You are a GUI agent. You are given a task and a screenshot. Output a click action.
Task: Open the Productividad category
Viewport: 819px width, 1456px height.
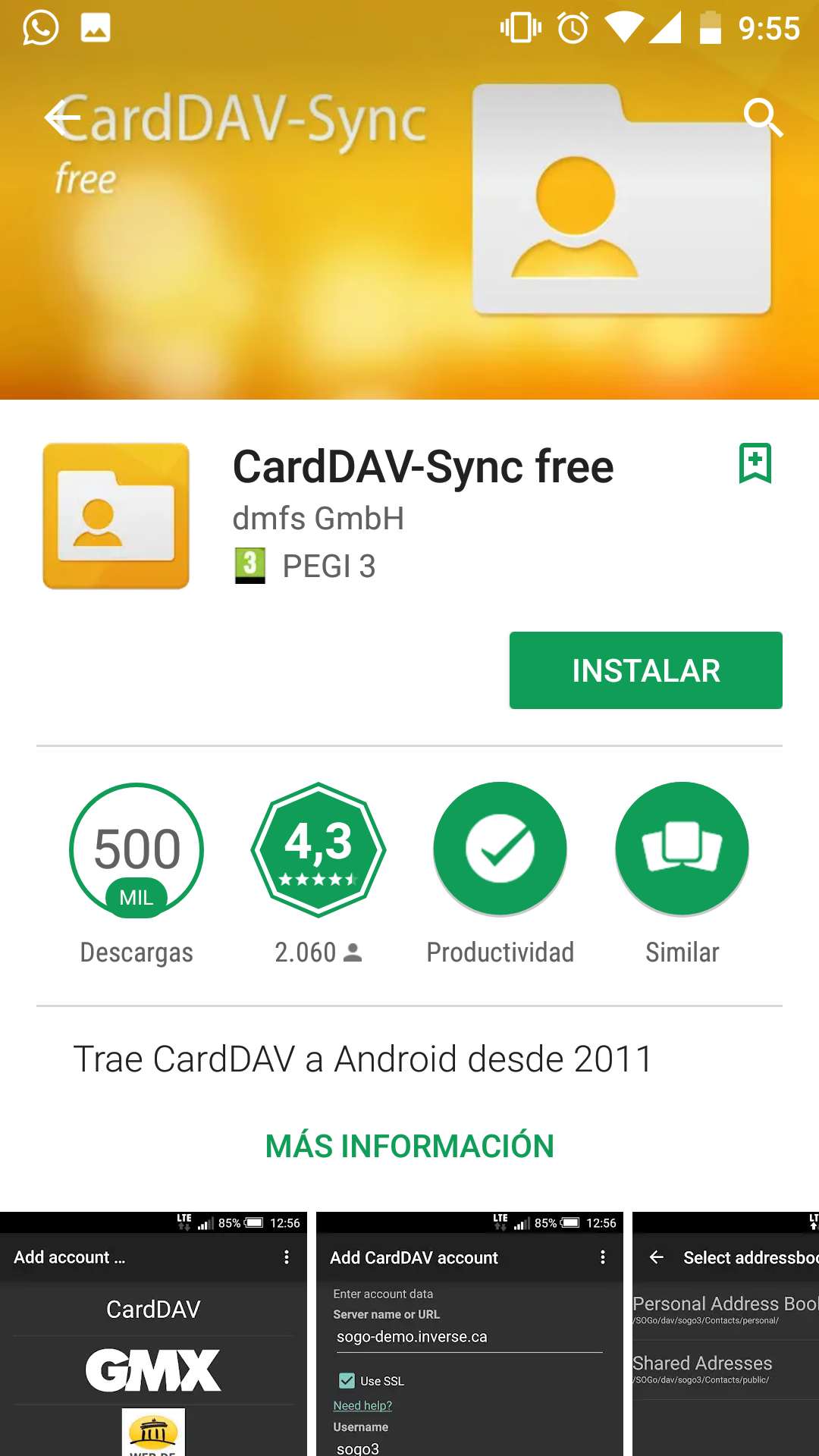500,849
